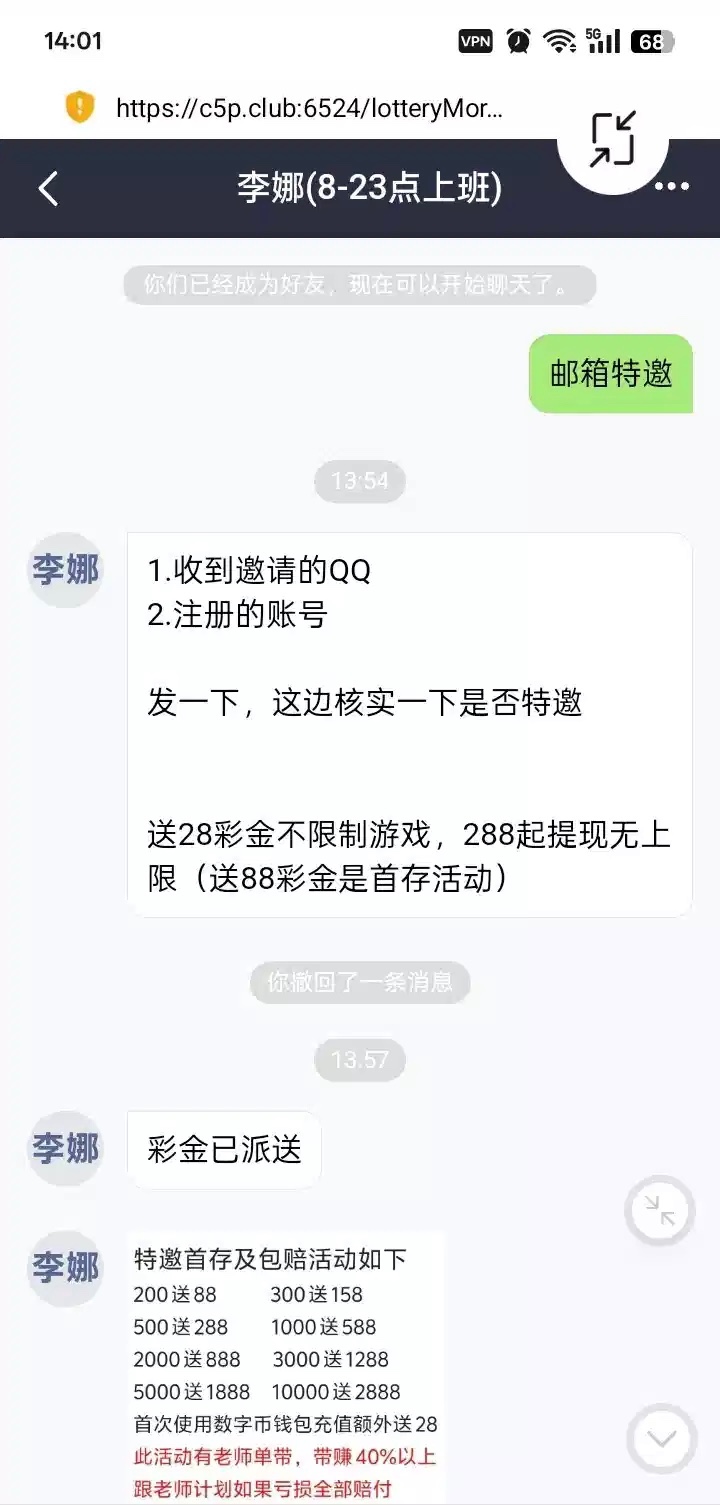Screen dimensions: 720x1505
Task: Tap the browser site security shield icon
Action: (x=80, y=107)
